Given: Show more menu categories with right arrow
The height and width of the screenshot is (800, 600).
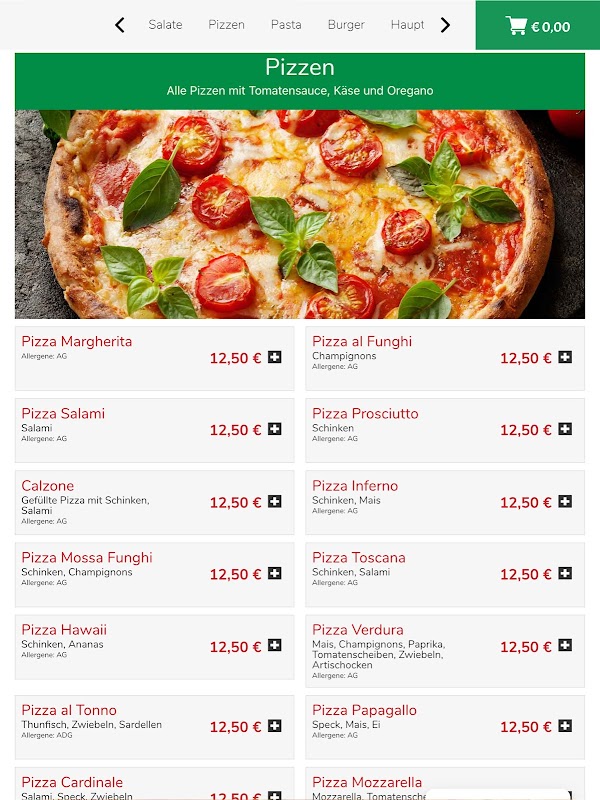Looking at the screenshot, I should [x=446, y=25].
